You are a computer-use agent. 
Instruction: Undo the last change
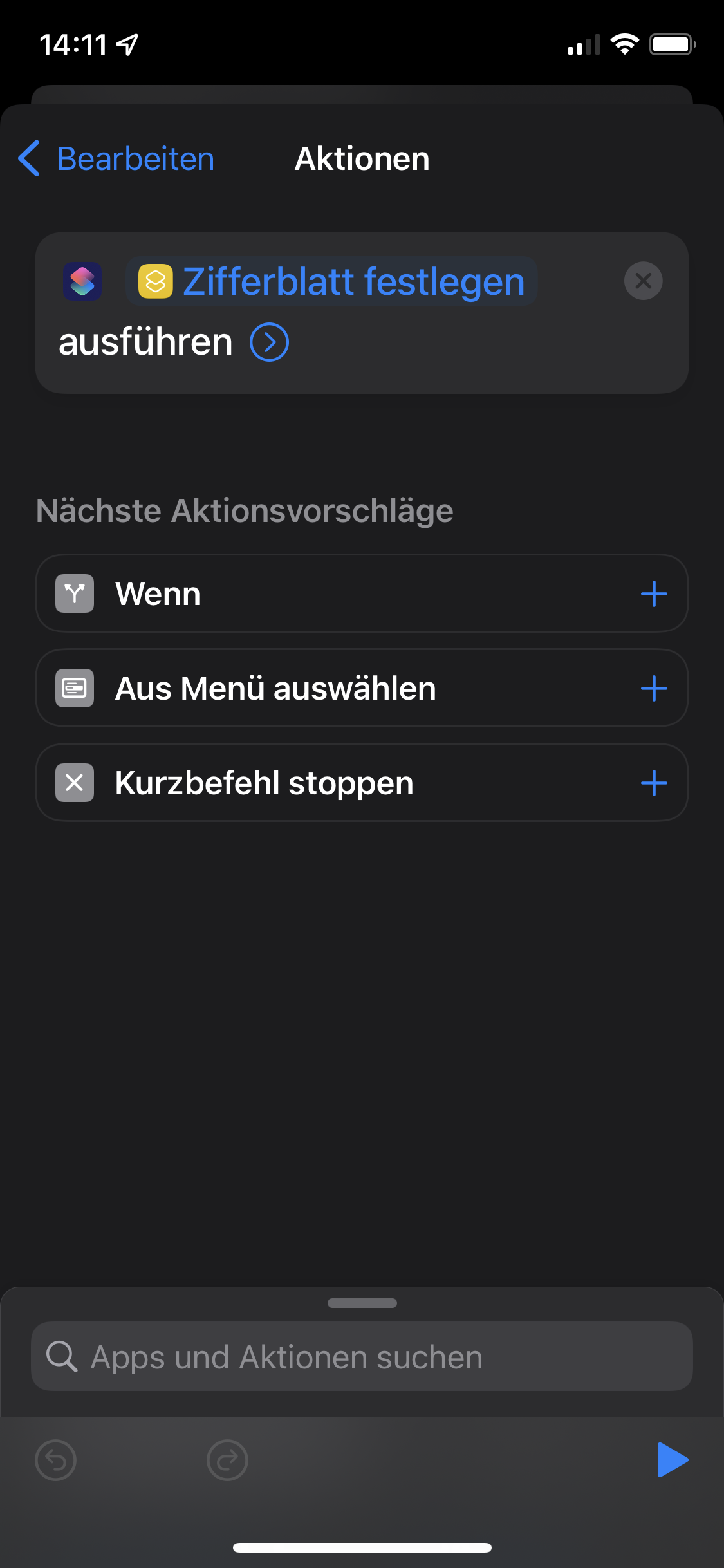click(x=56, y=1460)
